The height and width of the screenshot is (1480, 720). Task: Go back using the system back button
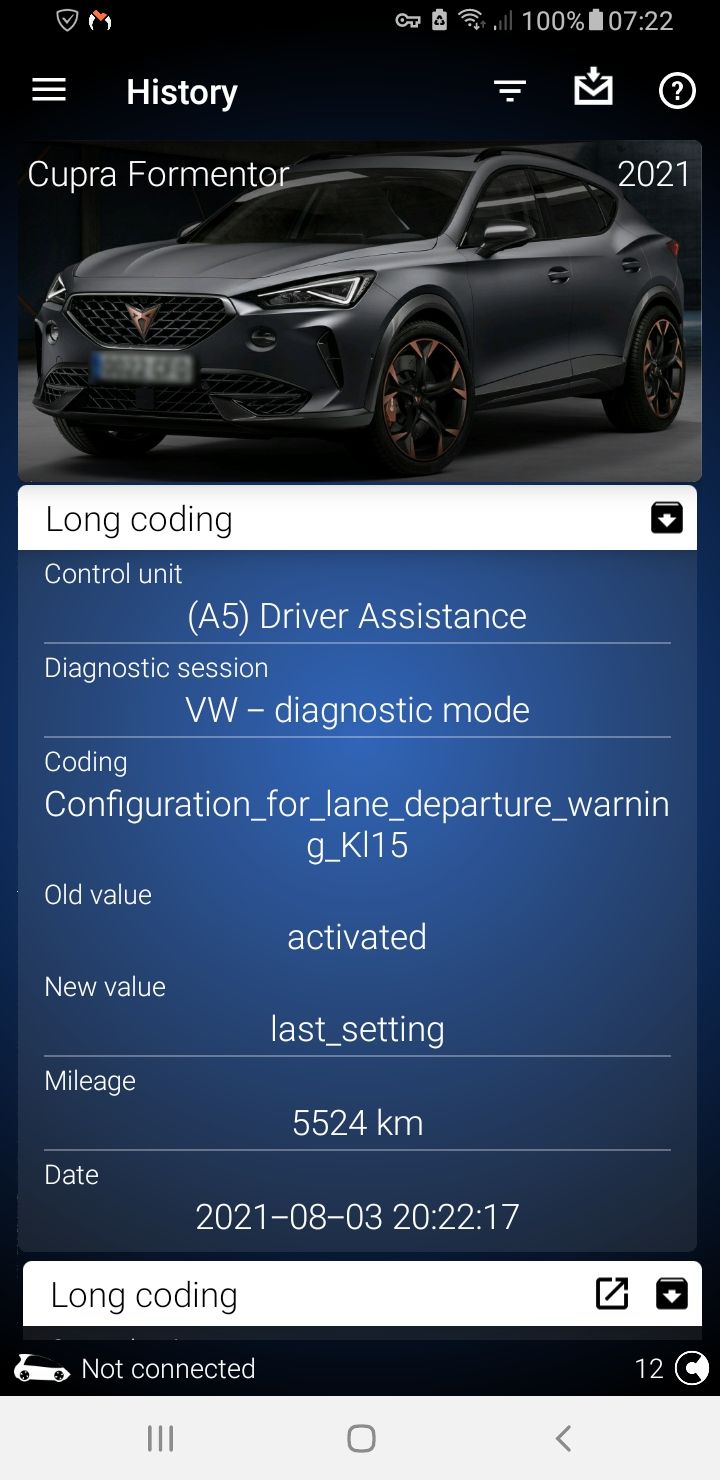[563, 1438]
